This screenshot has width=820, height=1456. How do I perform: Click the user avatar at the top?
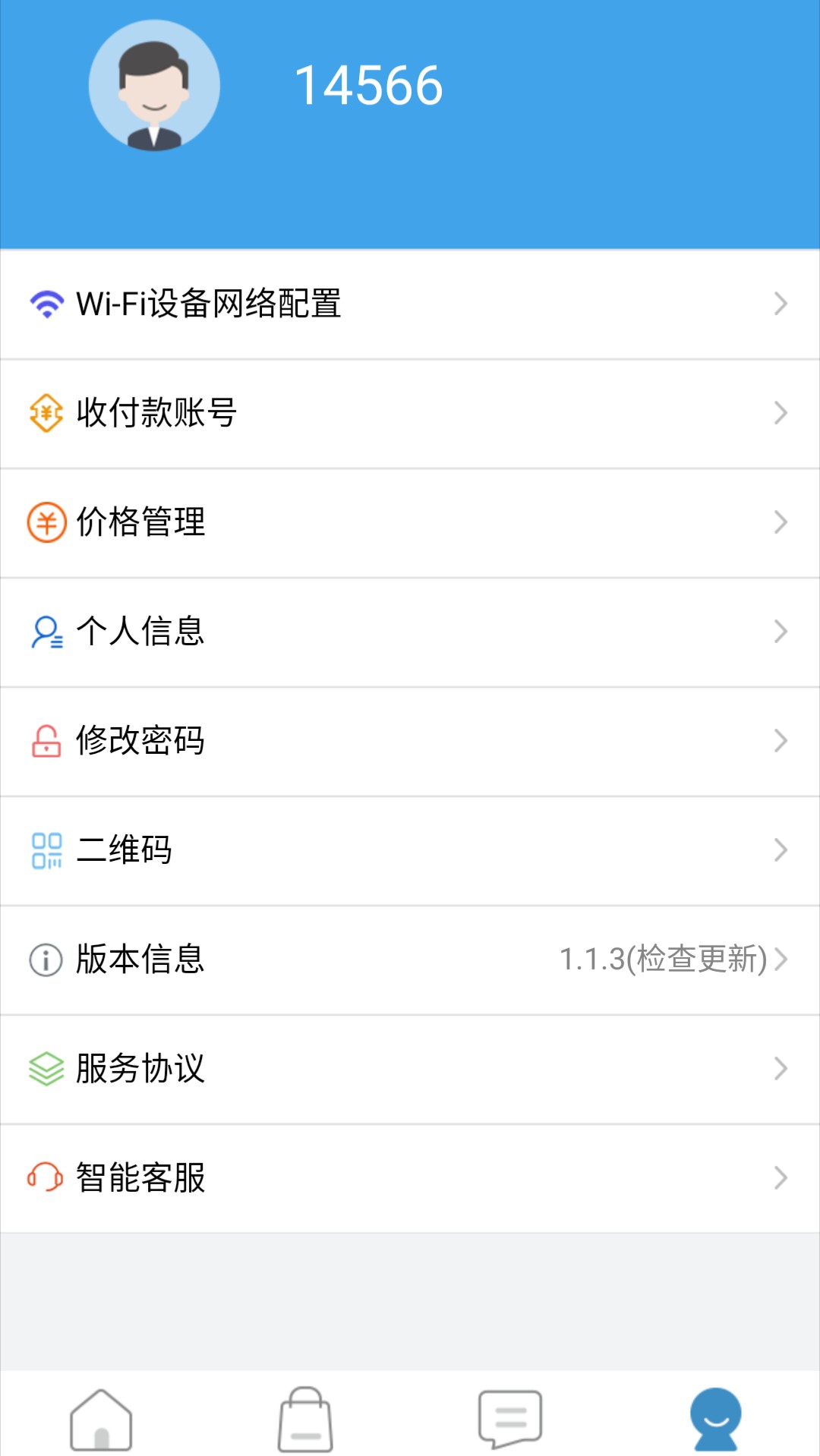click(x=154, y=86)
